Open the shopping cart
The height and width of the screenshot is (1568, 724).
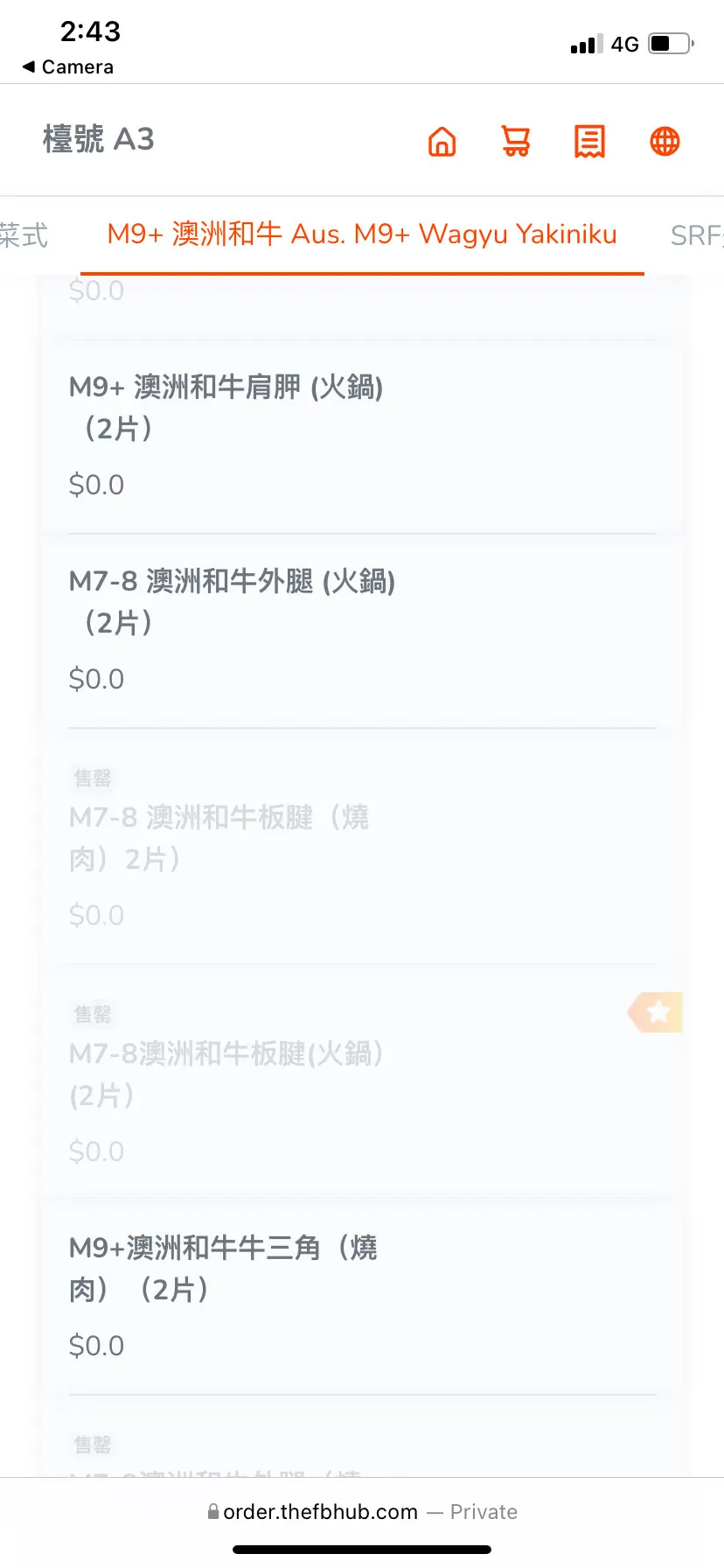(x=516, y=141)
